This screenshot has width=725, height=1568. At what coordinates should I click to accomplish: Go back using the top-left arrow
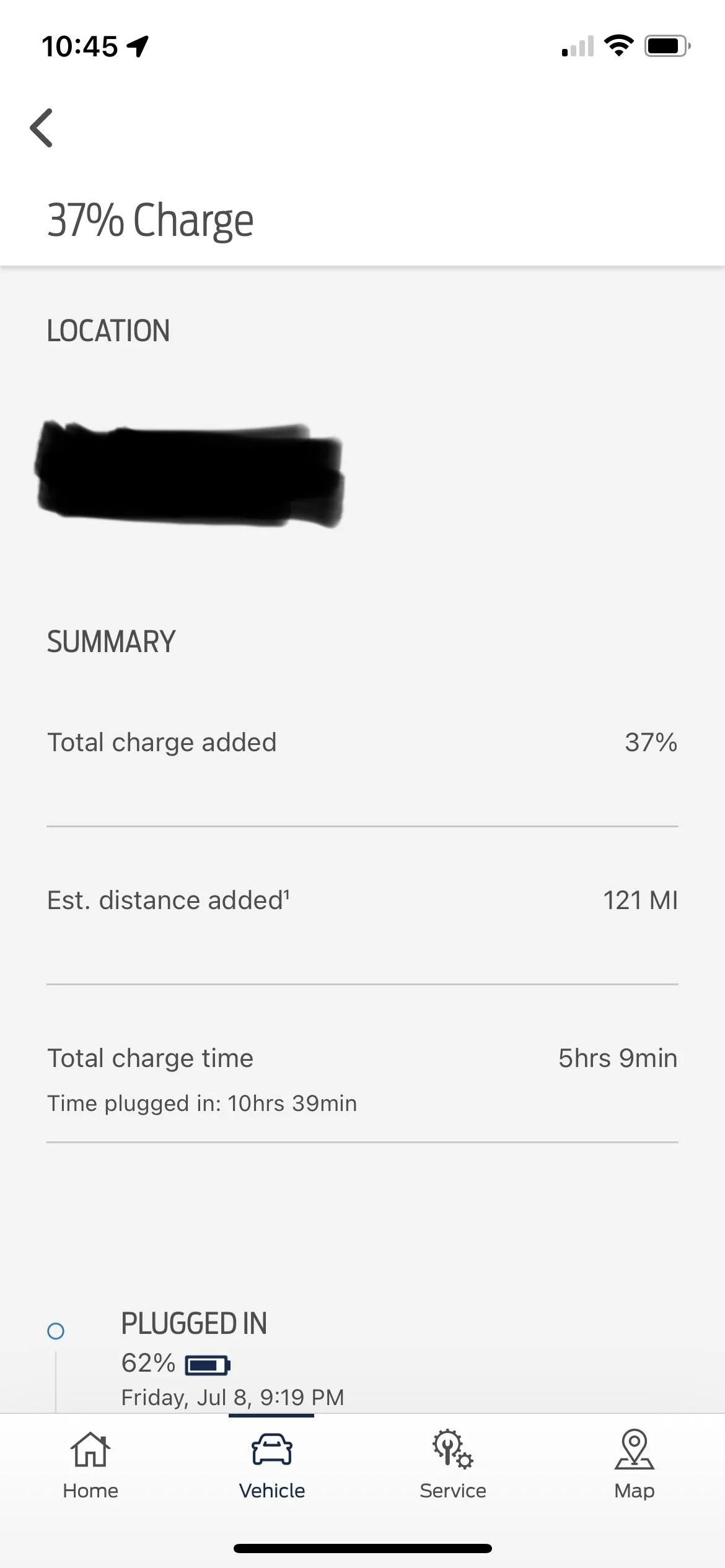tap(42, 128)
